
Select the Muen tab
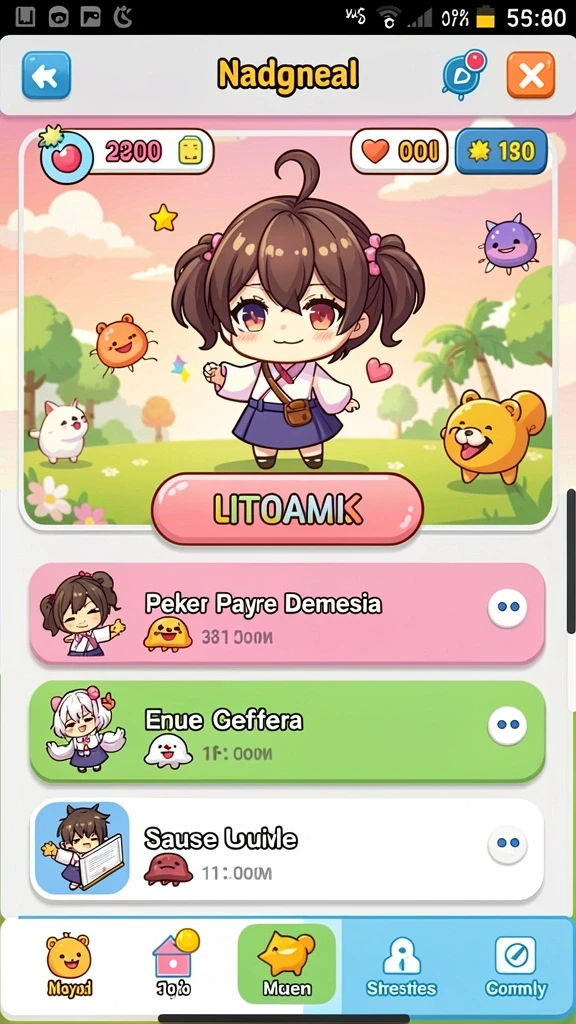point(287,964)
